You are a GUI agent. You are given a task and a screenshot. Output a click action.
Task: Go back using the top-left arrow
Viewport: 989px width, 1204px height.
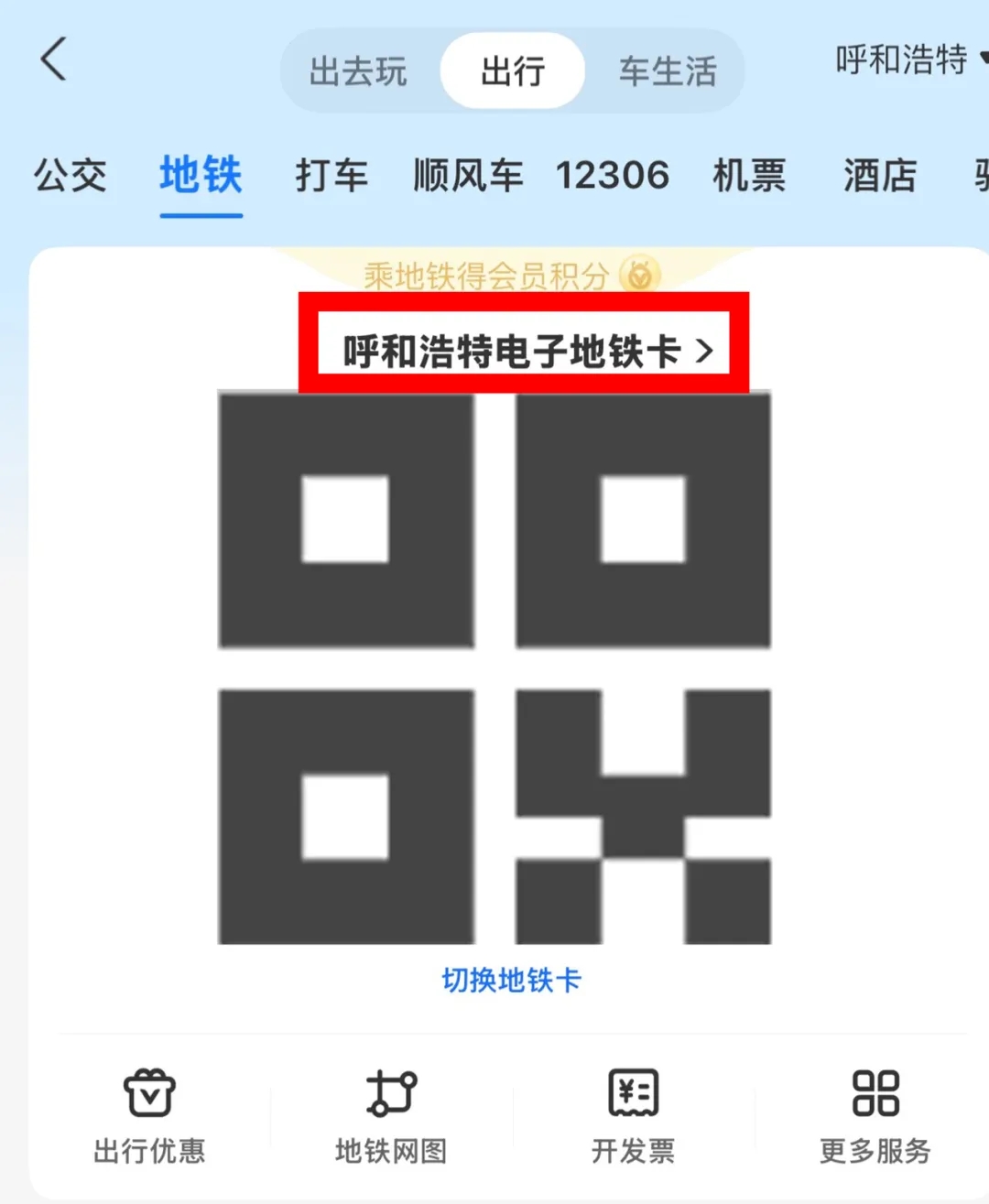click(54, 60)
